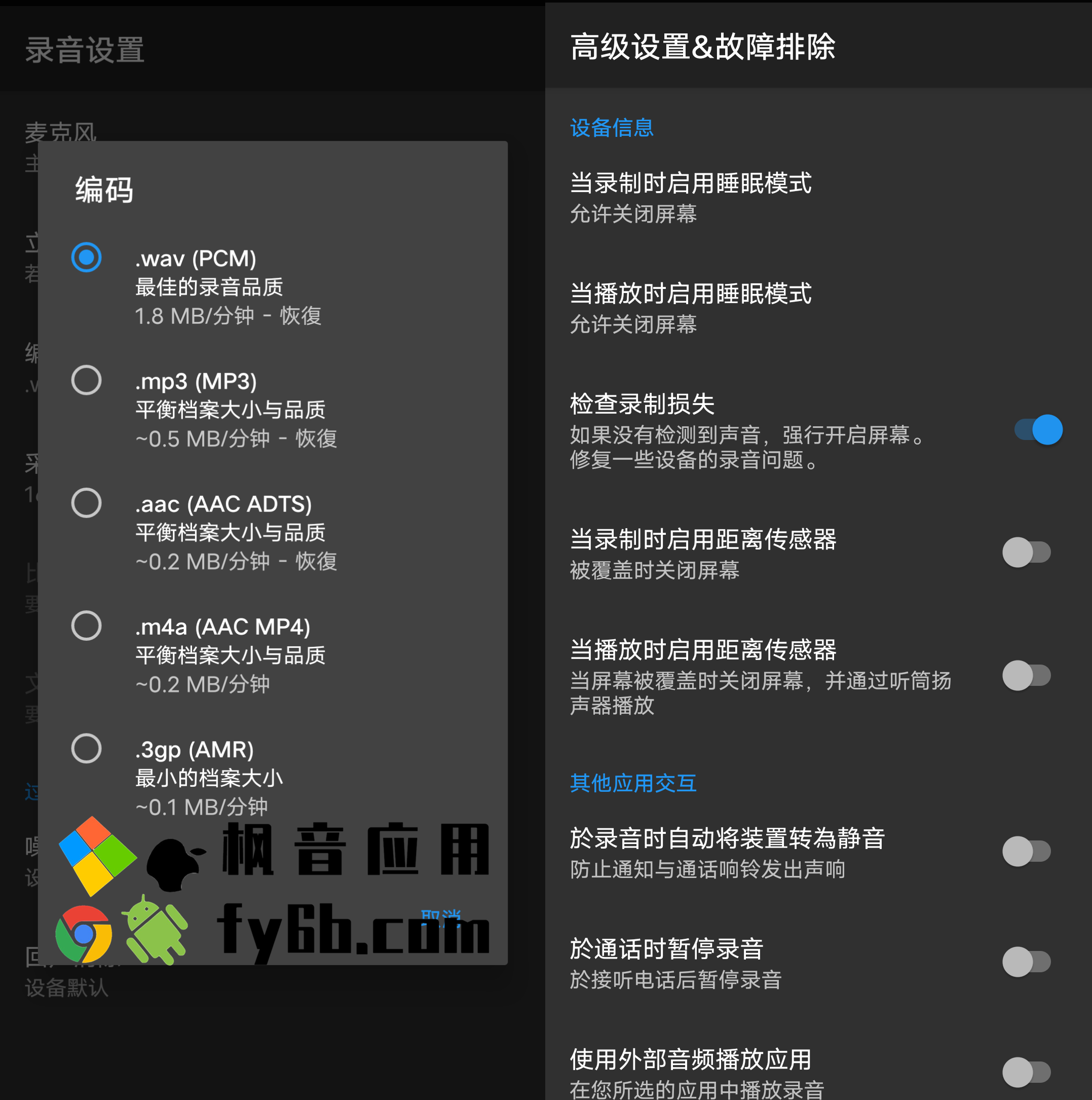The width and height of the screenshot is (1092, 1100).
Task: Toggle 於通话时暂停录音 on
Action: [x=1027, y=962]
